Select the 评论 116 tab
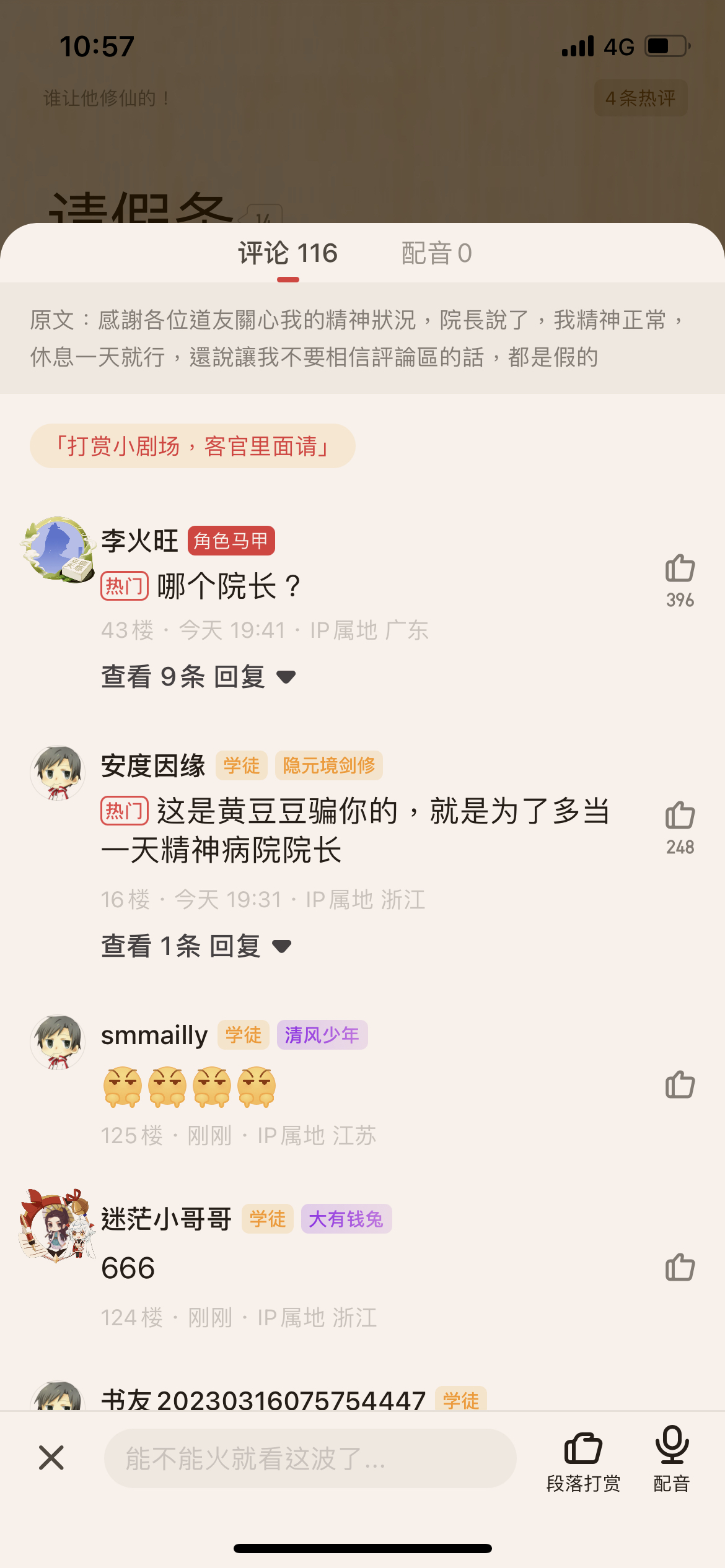This screenshot has height=1568, width=725. point(288,253)
